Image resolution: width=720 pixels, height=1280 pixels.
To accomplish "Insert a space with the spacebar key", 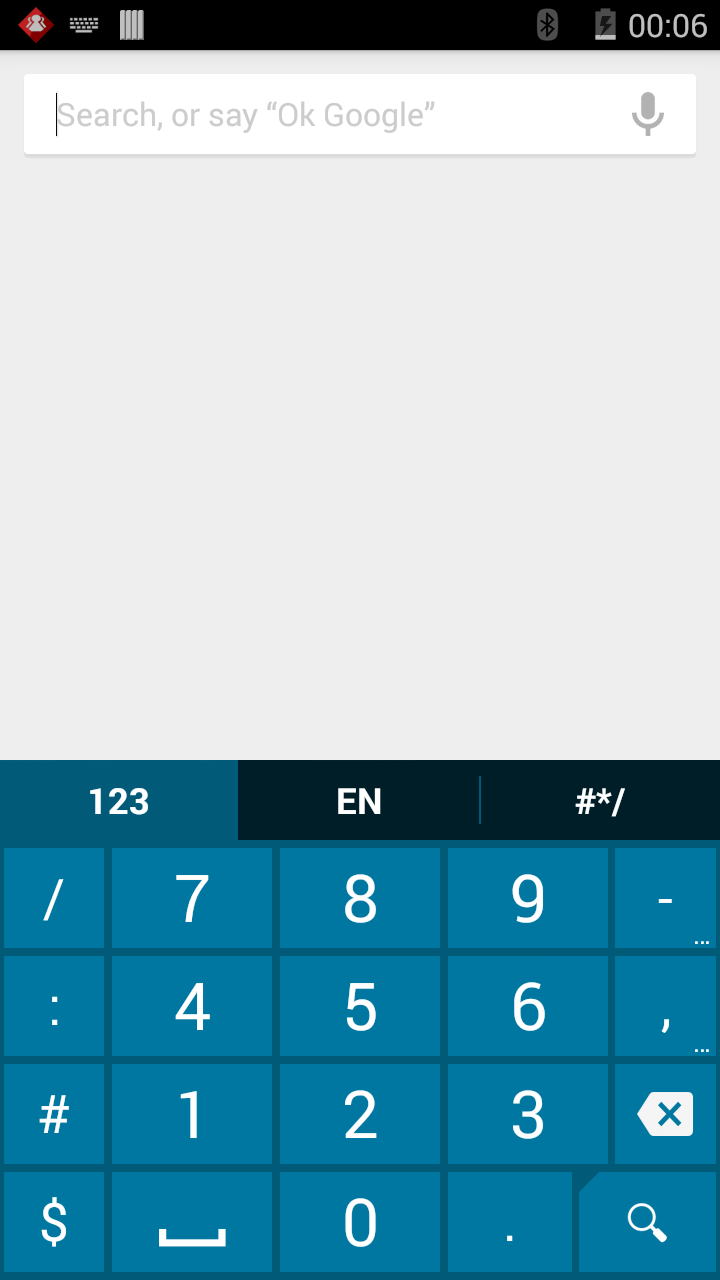I will 192,1222.
